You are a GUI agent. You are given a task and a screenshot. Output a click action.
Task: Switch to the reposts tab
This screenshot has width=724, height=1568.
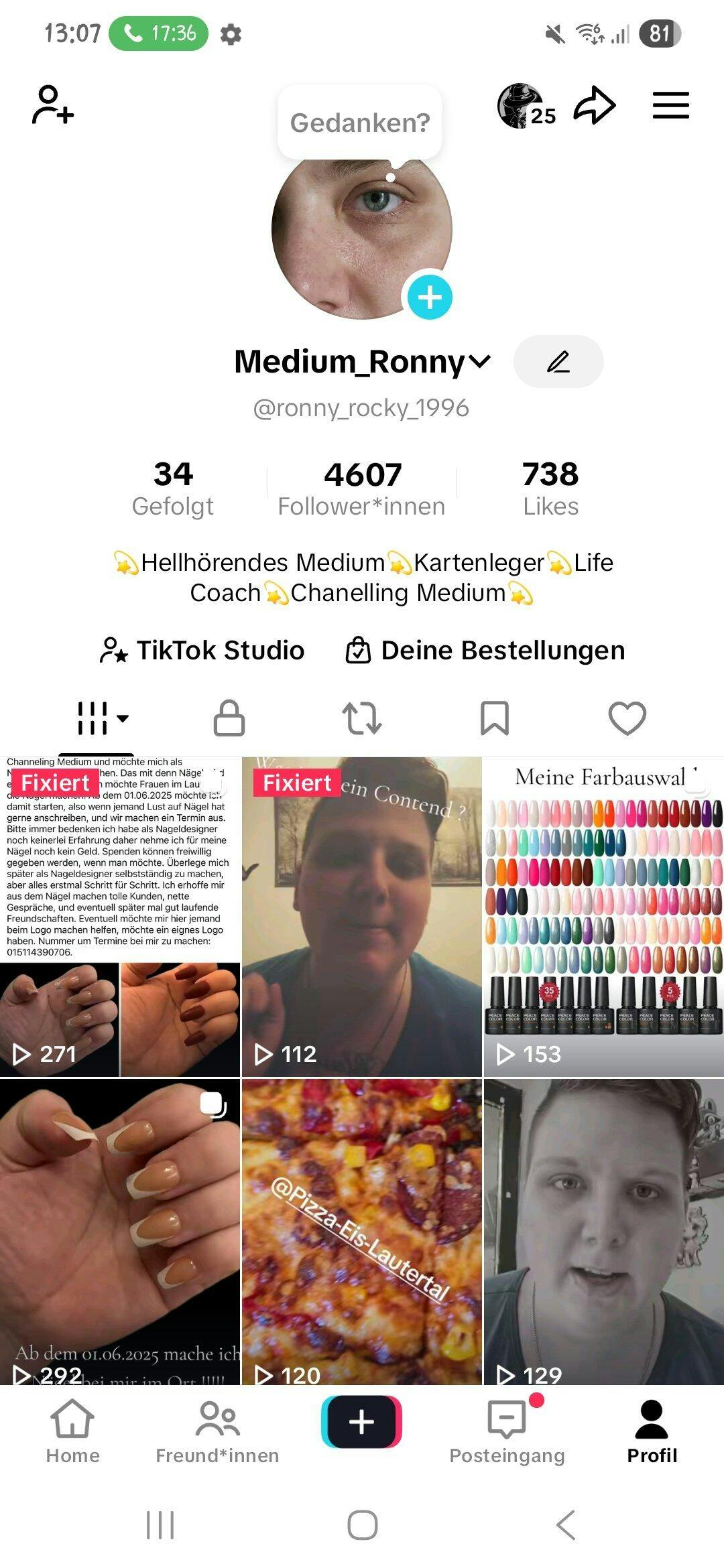(362, 718)
